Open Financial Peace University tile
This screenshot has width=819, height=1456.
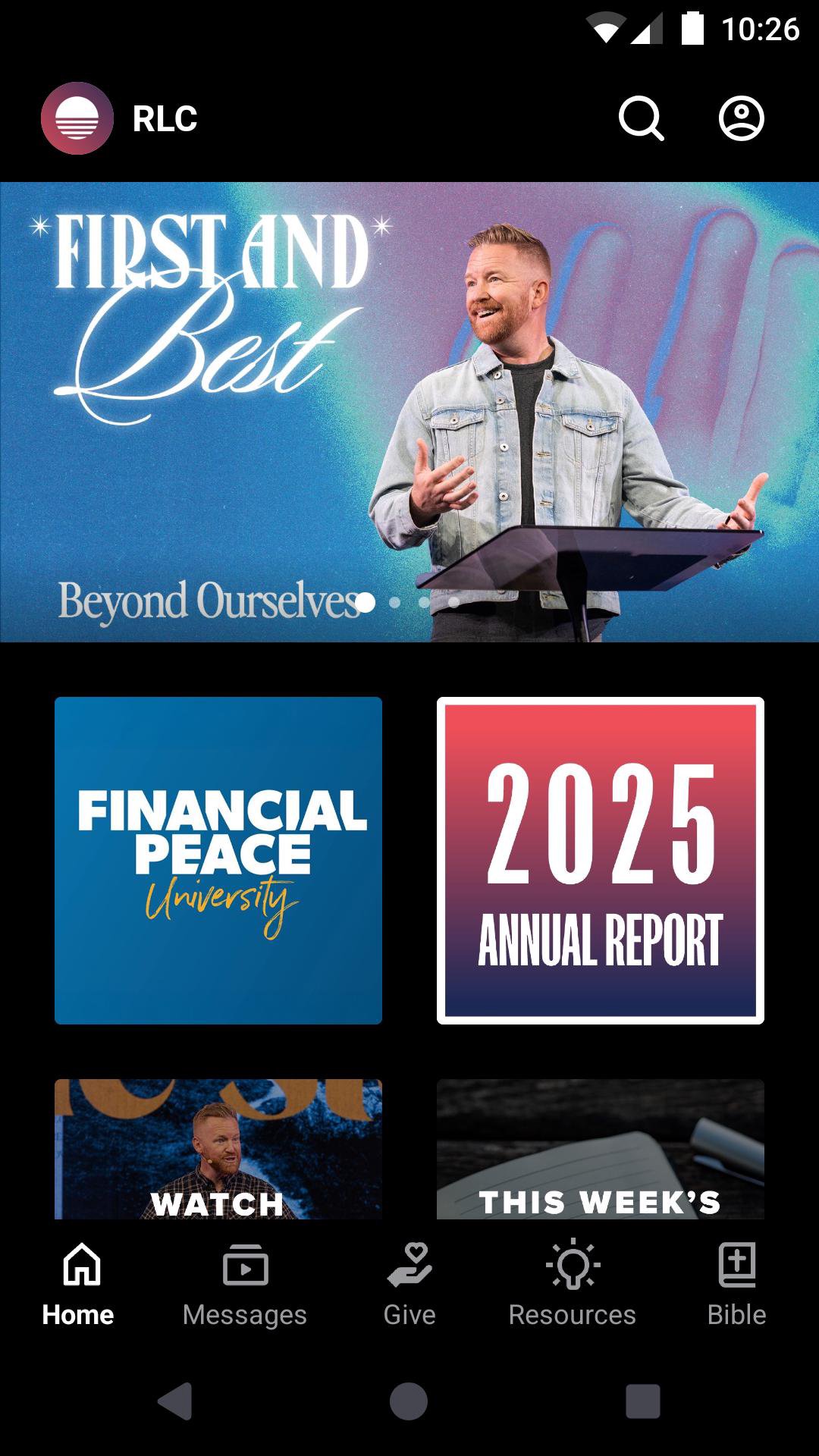[x=218, y=861]
